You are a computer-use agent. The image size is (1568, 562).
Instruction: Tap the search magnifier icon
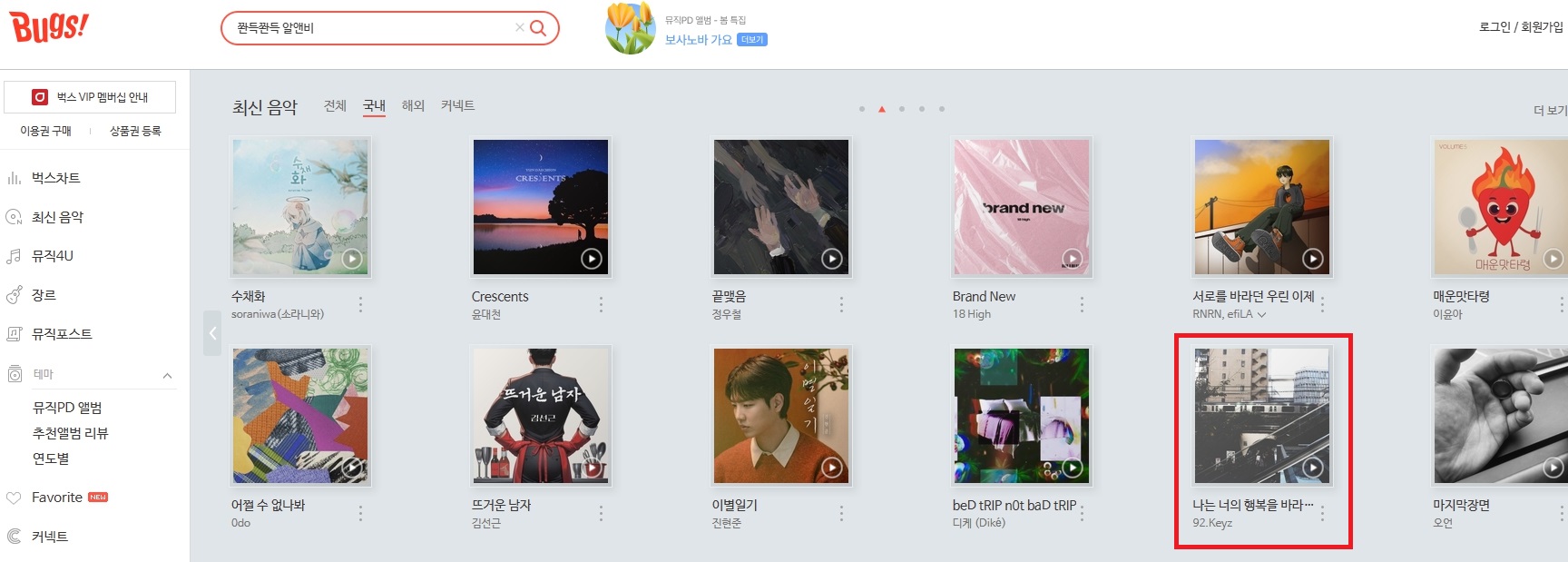click(x=538, y=27)
